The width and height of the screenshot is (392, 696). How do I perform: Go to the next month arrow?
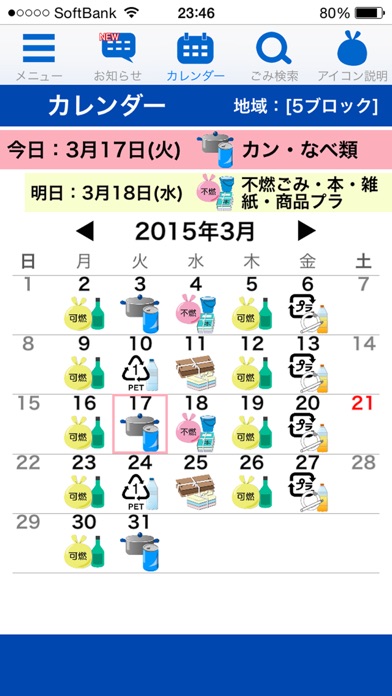coord(306,231)
